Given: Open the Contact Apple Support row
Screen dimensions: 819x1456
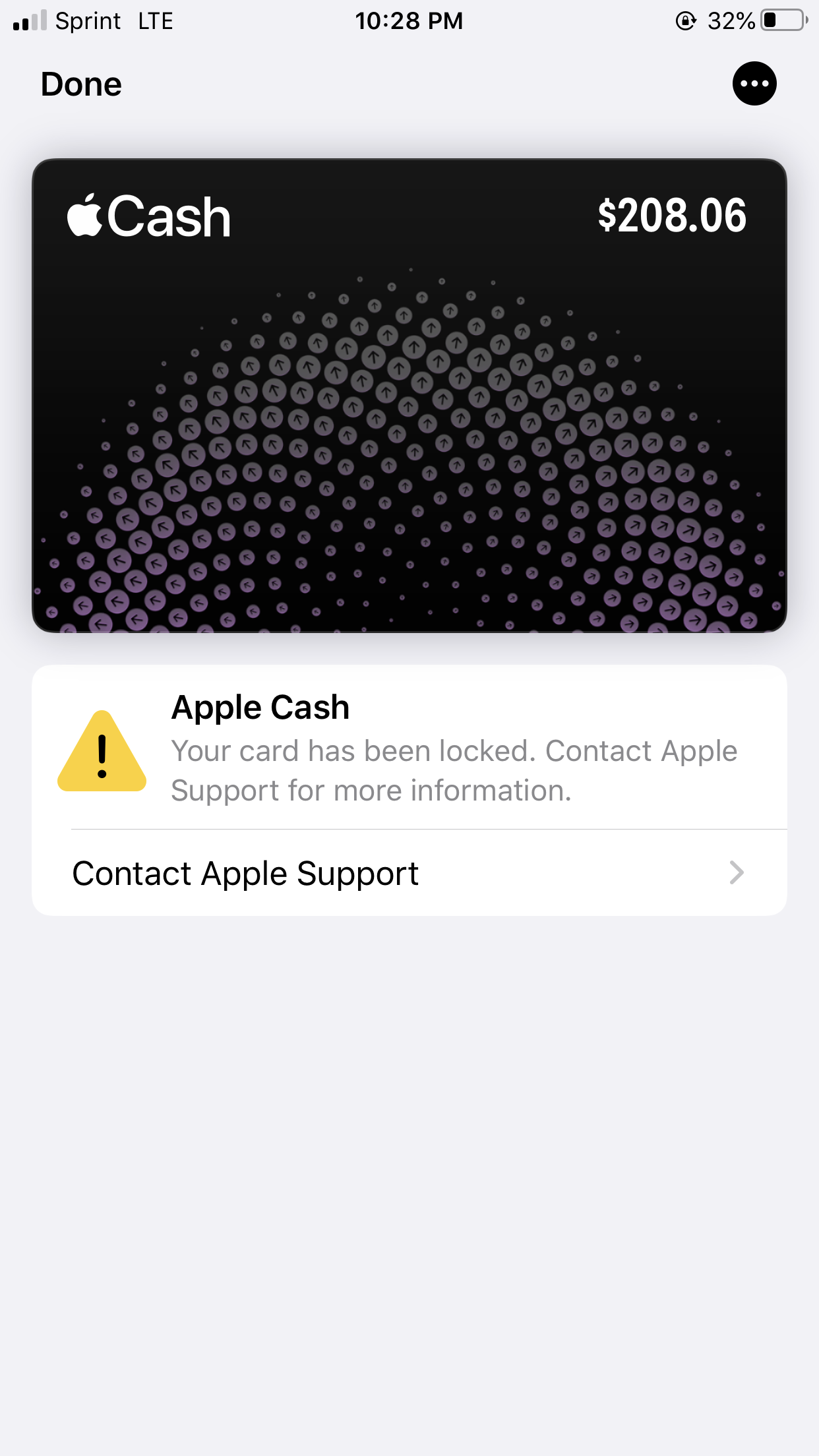Looking at the screenshot, I should click(x=409, y=873).
